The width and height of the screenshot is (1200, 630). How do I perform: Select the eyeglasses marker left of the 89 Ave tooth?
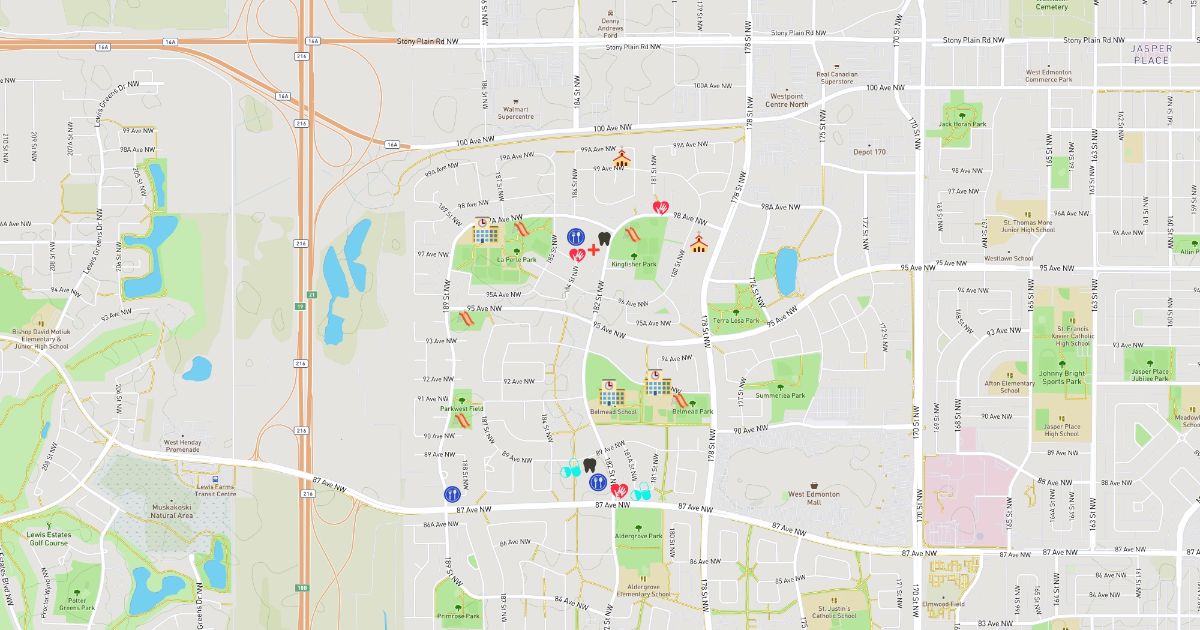(x=571, y=468)
